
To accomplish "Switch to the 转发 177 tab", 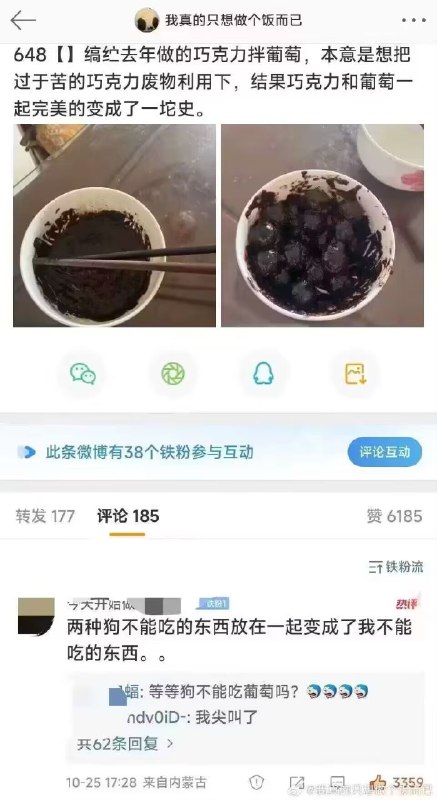I will (45, 516).
